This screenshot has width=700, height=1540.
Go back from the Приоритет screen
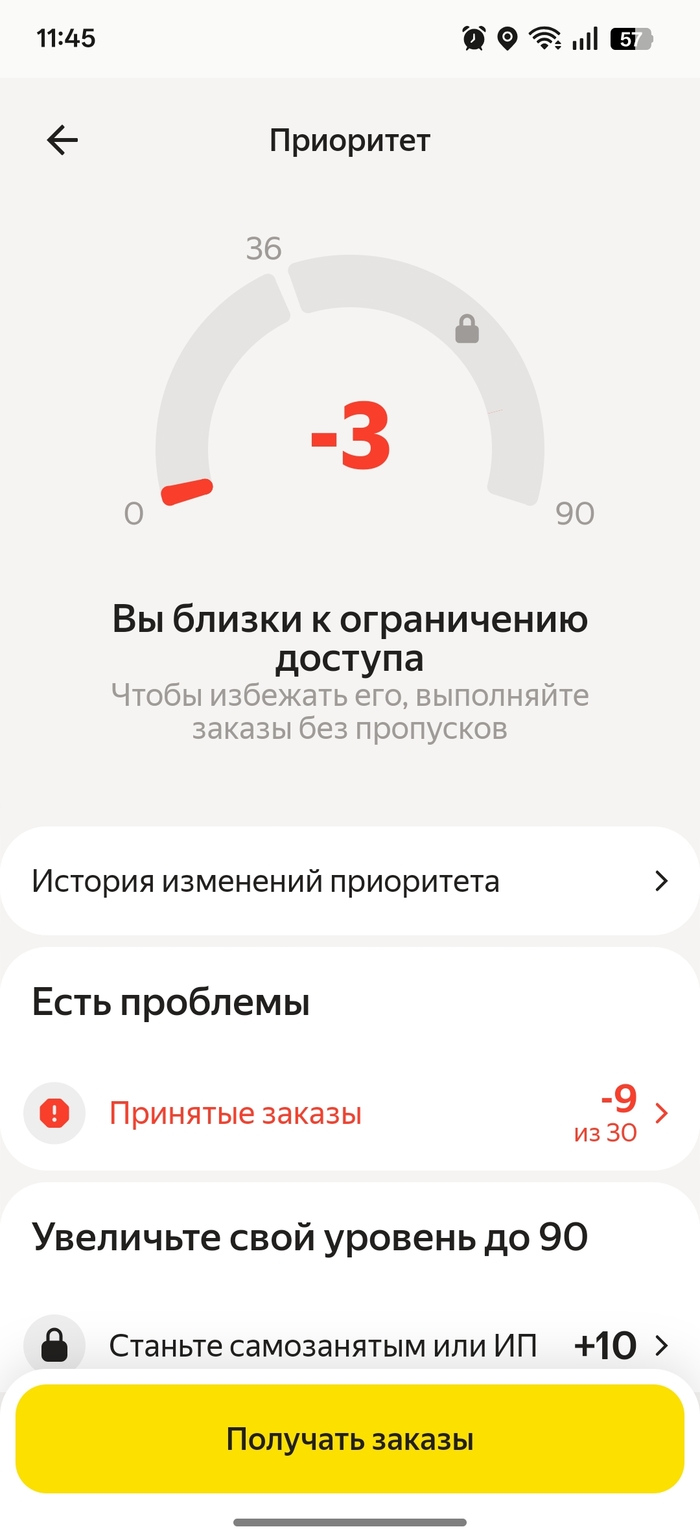(62, 141)
